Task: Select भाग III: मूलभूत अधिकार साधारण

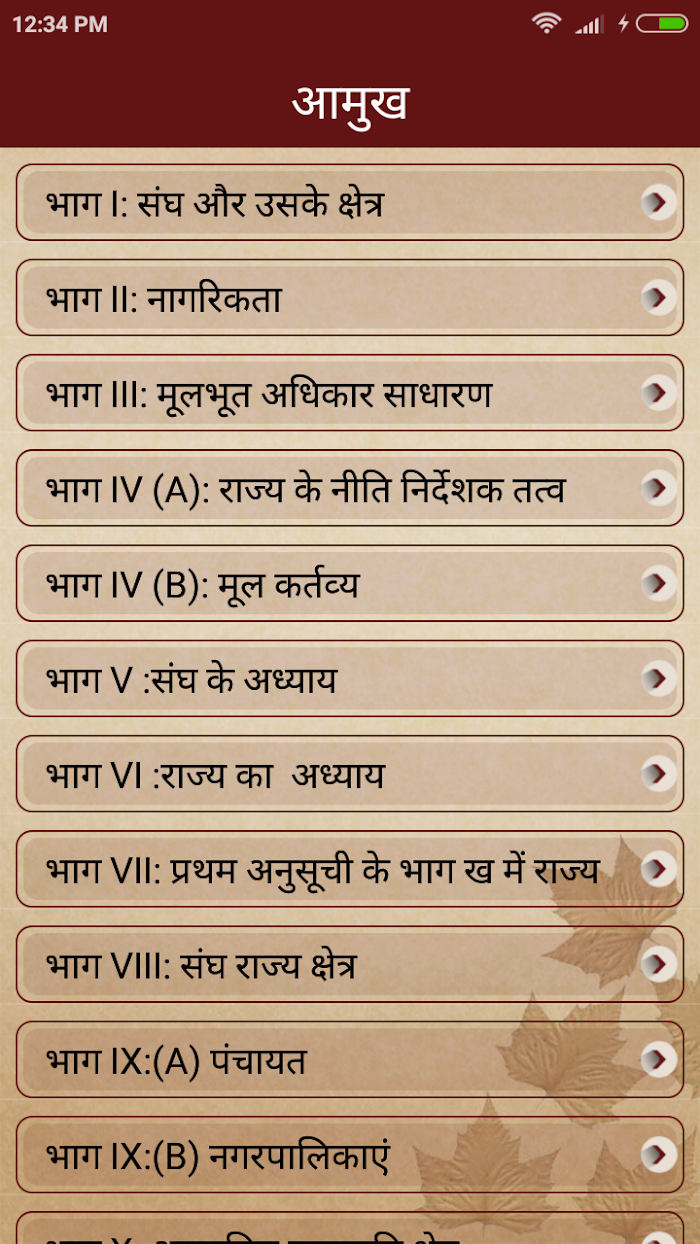Action: click(350, 393)
